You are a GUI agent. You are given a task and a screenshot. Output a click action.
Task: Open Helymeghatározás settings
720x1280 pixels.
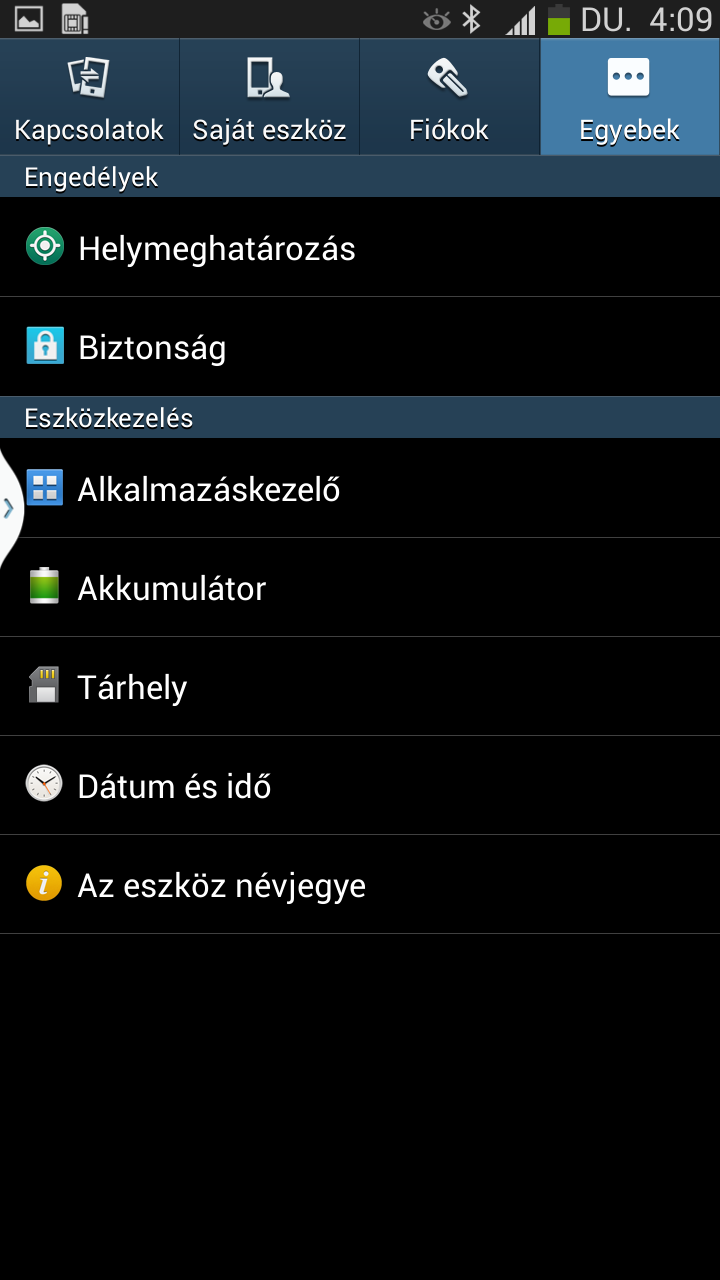coord(360,248)
